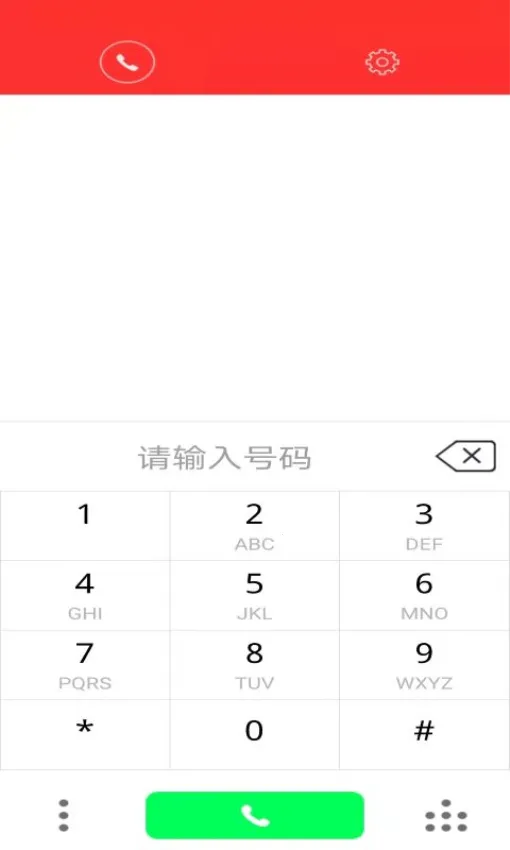510x850 pixels.
Task: Open the settings gear
Action: [x=382, y=62]
